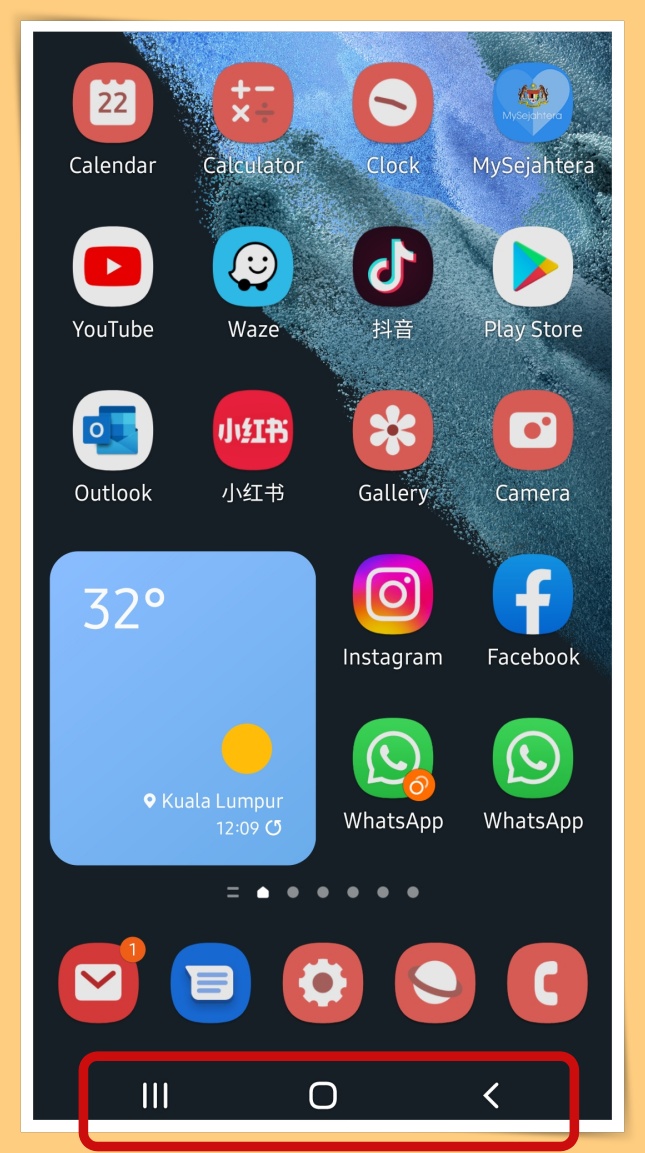
Task: Tap the back button in the navigation bar
Action: tap(490, 1095)
